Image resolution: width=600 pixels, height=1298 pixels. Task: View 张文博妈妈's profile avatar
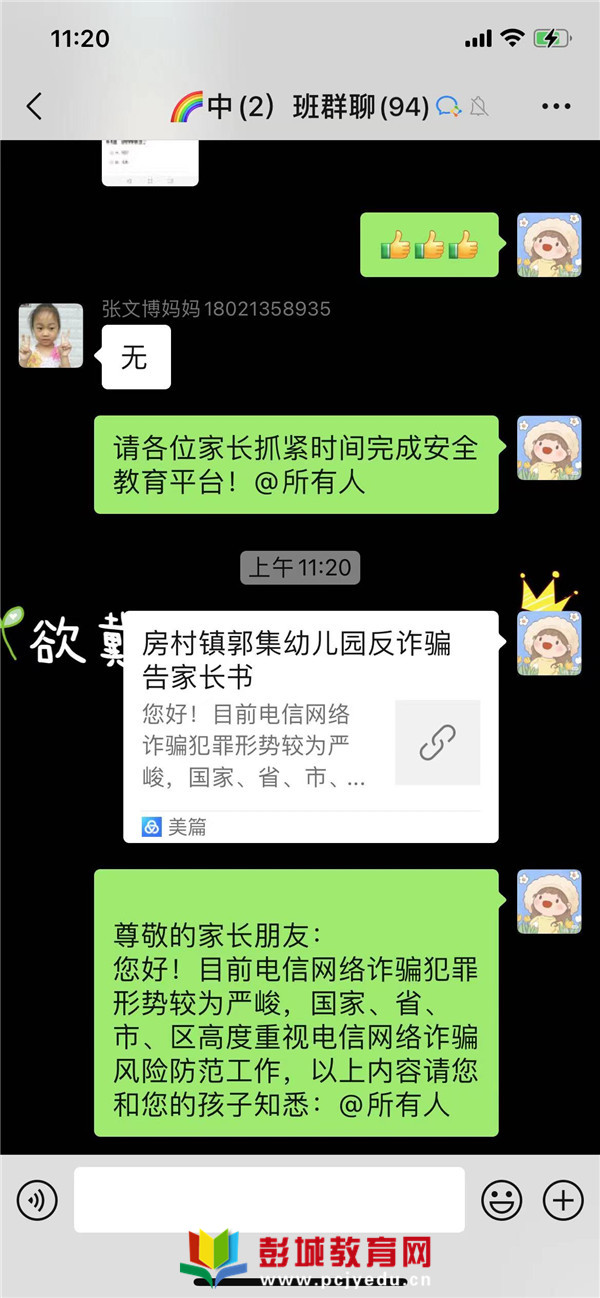pyautogui.click(x=51, y=335)
